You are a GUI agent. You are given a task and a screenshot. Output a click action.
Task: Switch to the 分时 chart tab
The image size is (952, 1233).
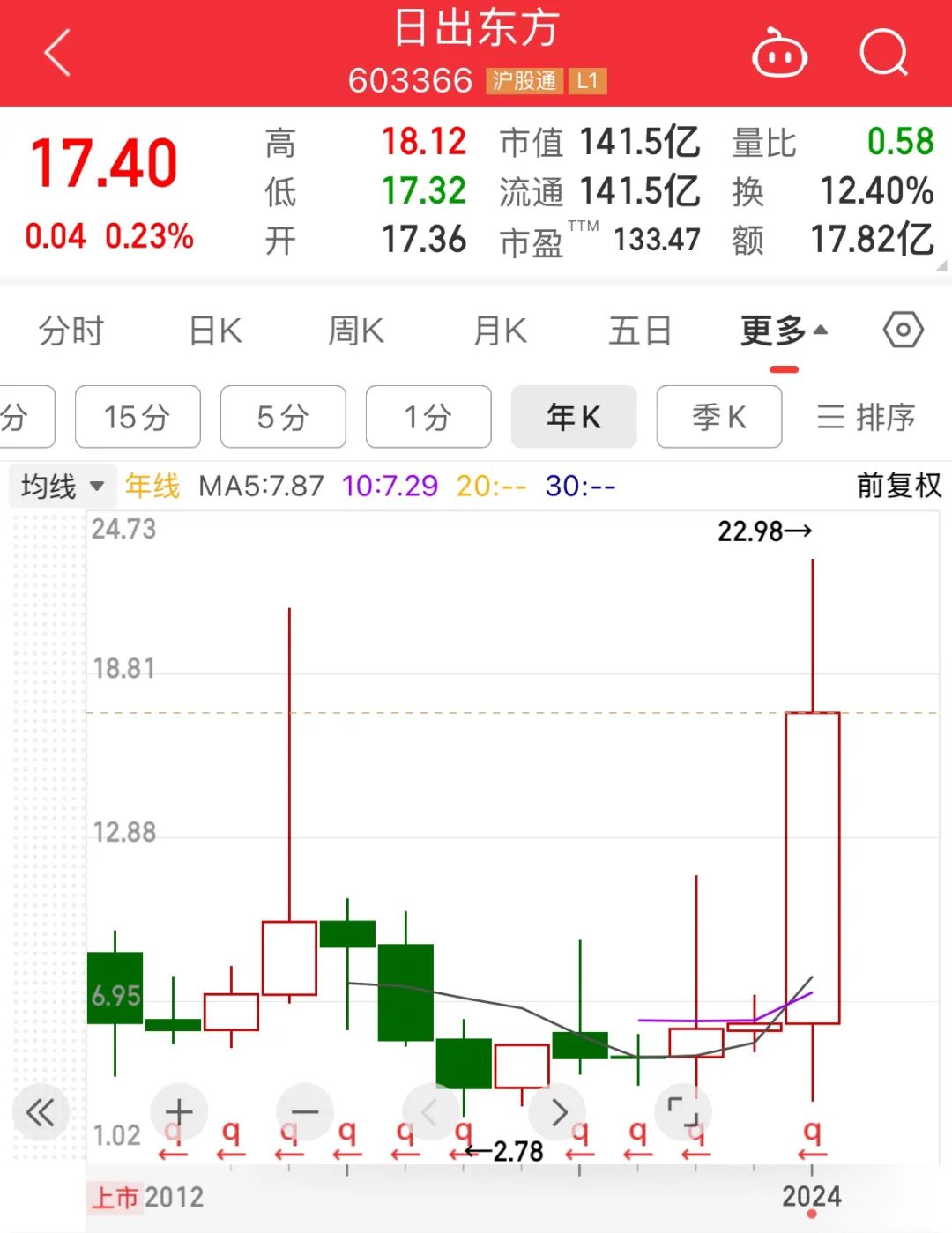[x=71, y=331]
